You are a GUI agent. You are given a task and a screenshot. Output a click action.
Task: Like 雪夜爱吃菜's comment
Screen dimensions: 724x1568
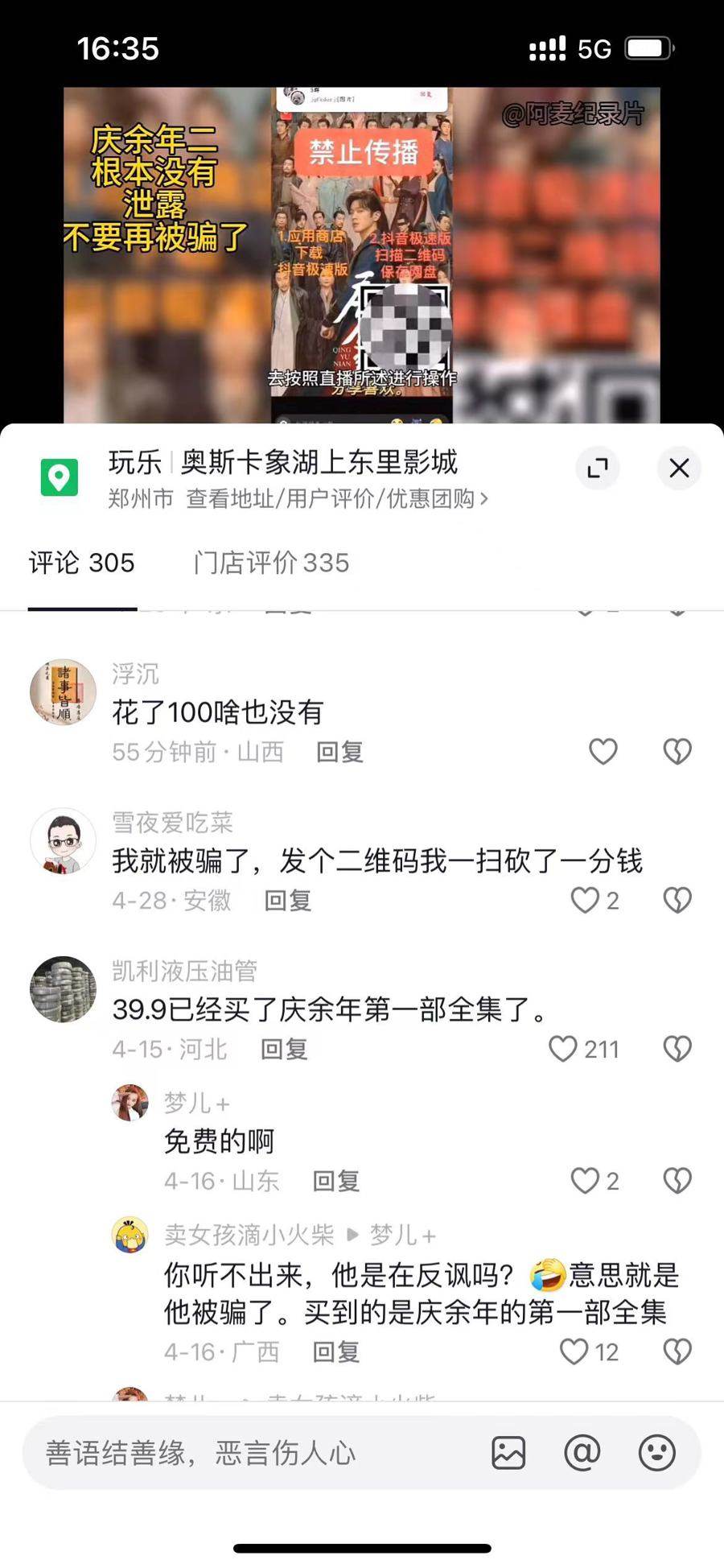[x=586, y=900]
